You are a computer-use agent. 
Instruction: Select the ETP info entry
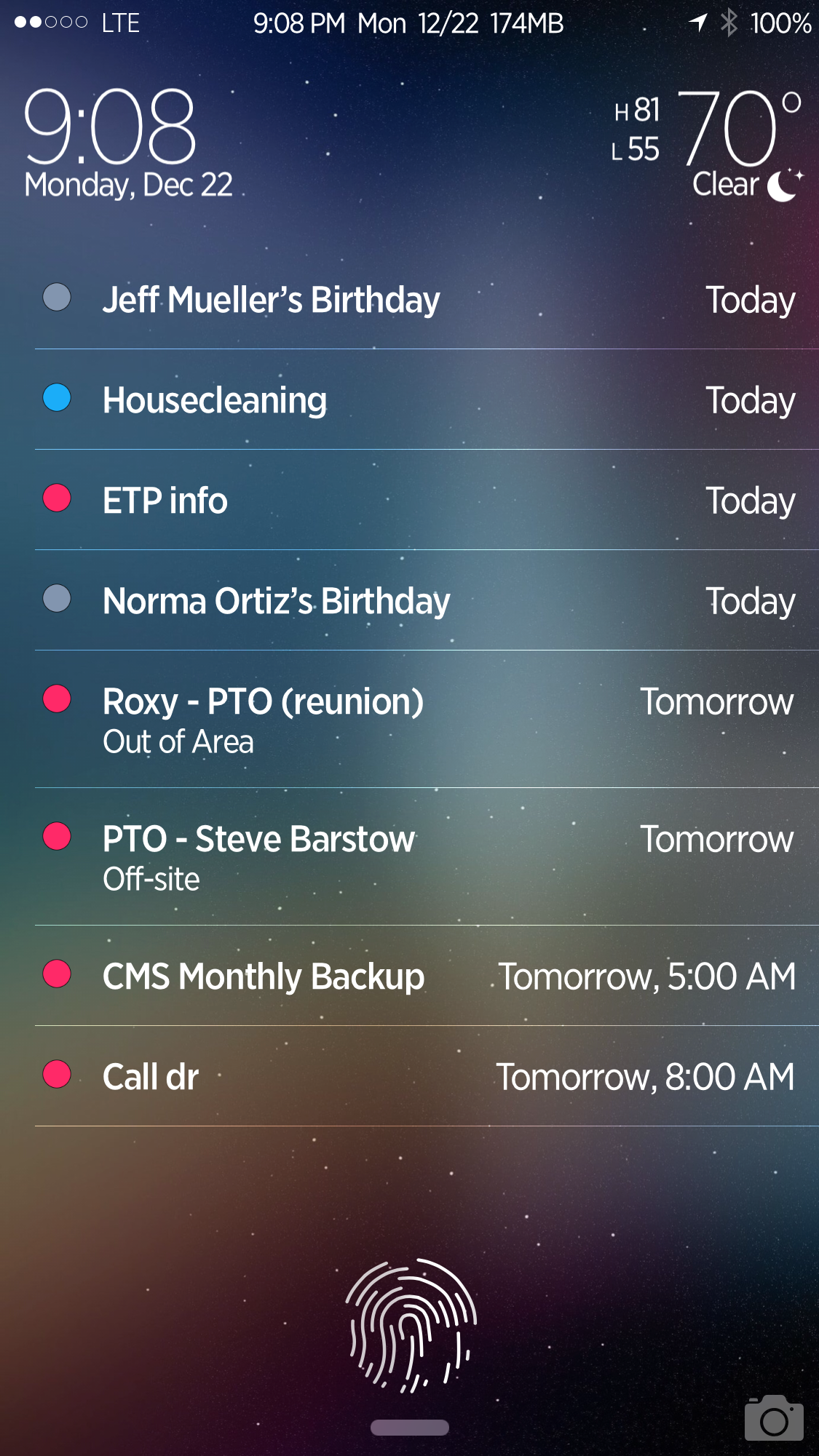click(427, 500)
